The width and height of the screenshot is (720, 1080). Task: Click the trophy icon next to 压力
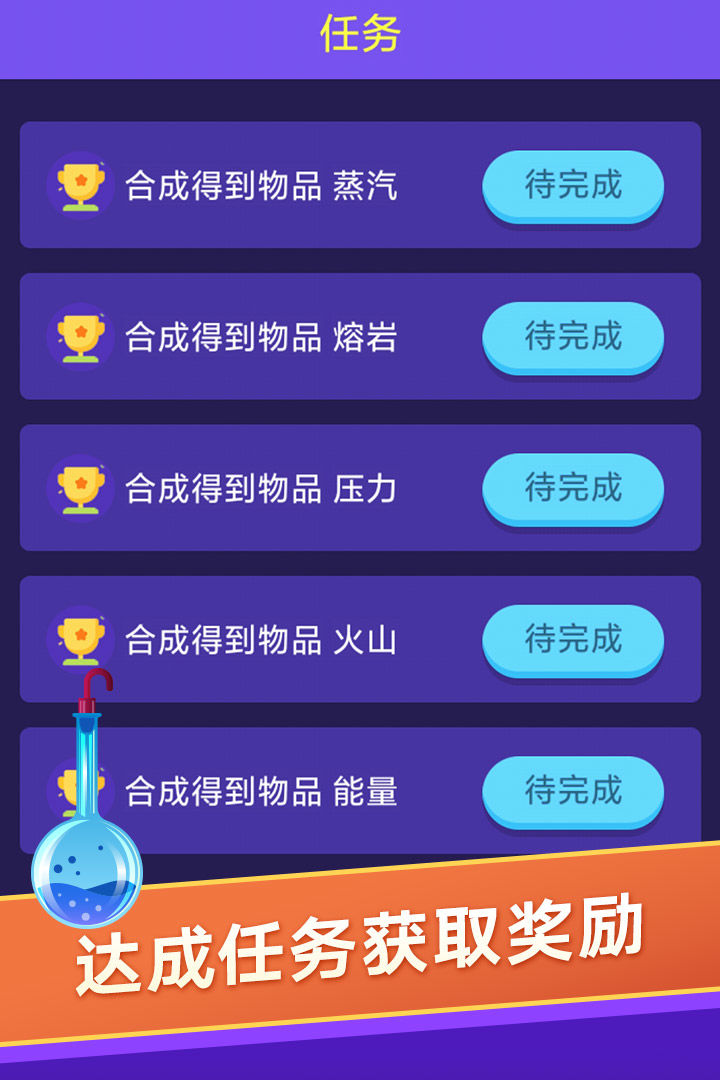coord(82,488)
